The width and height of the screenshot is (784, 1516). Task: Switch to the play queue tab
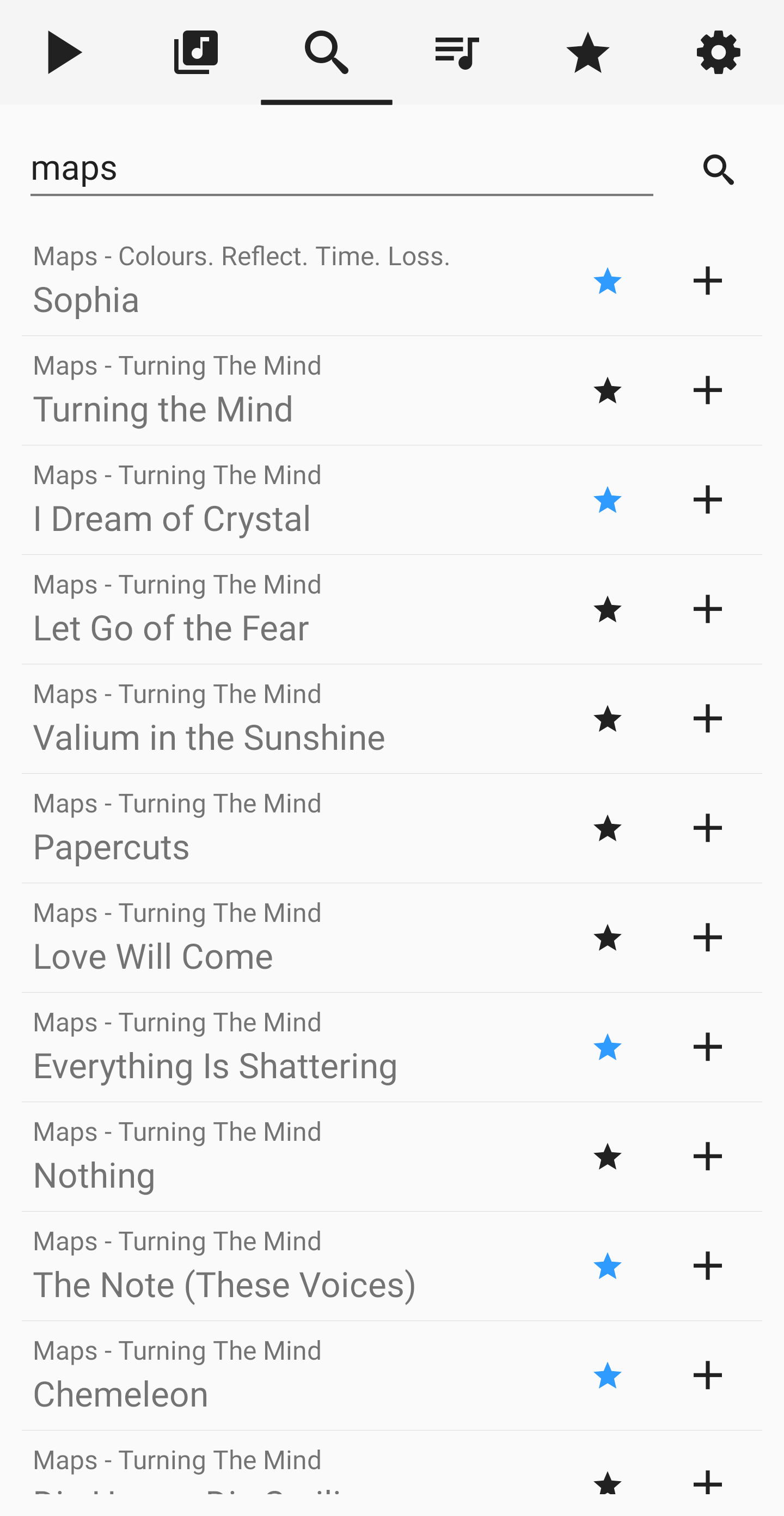457,53
